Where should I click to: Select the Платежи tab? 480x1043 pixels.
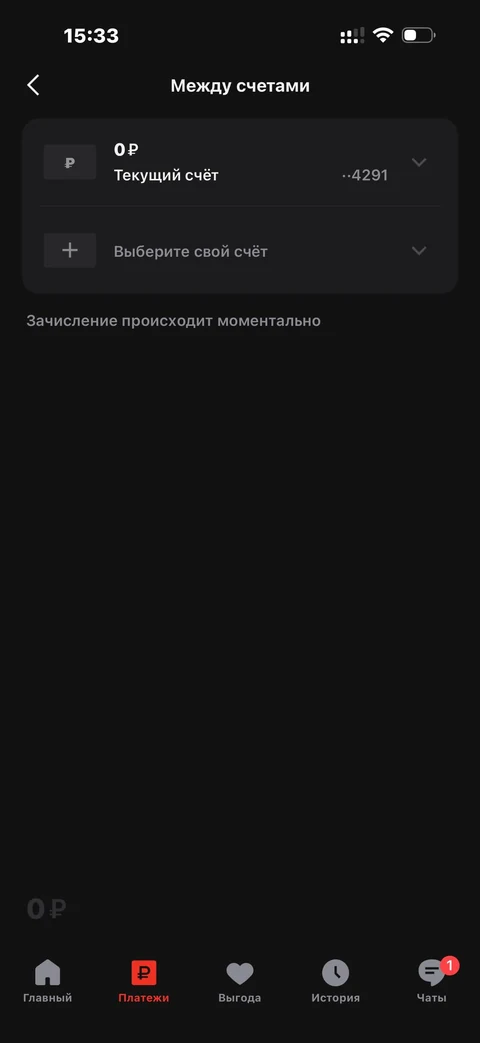144,981
